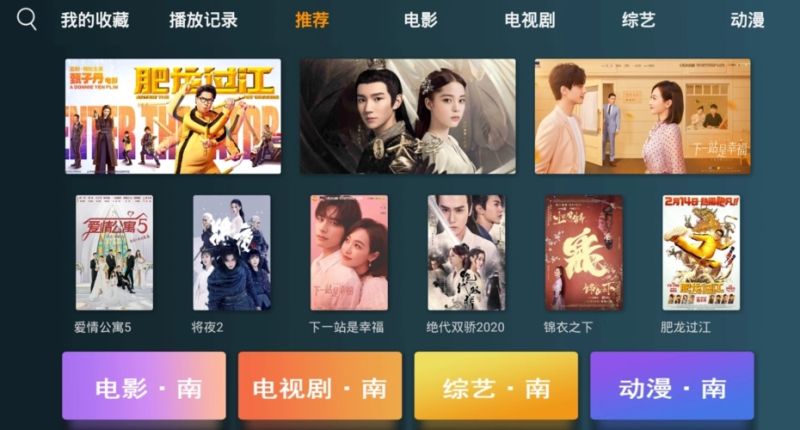This screenshot has width=800, height=430.
Task: Switch to 我的收藏 tab
Action: click(95, 20)
